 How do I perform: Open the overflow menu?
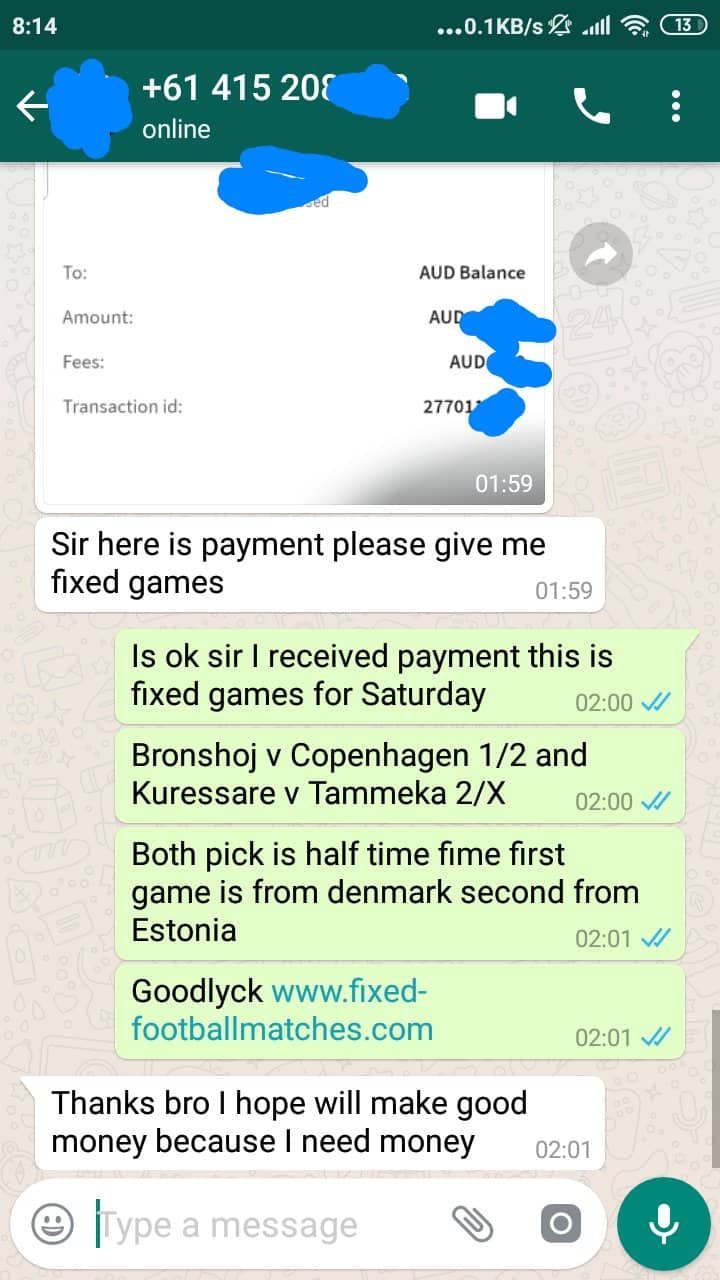[677, 106]
